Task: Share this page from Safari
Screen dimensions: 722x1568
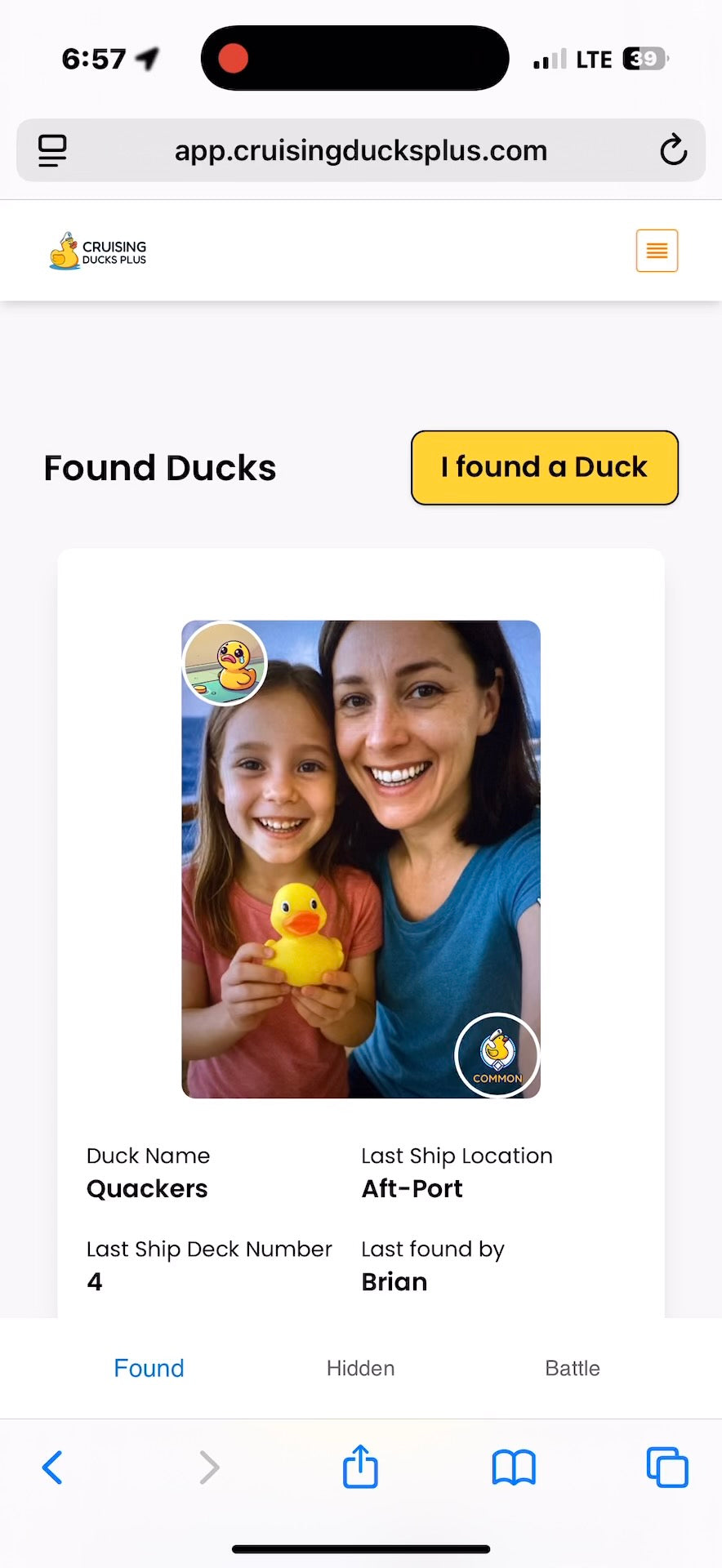Action: point(360,1467)
